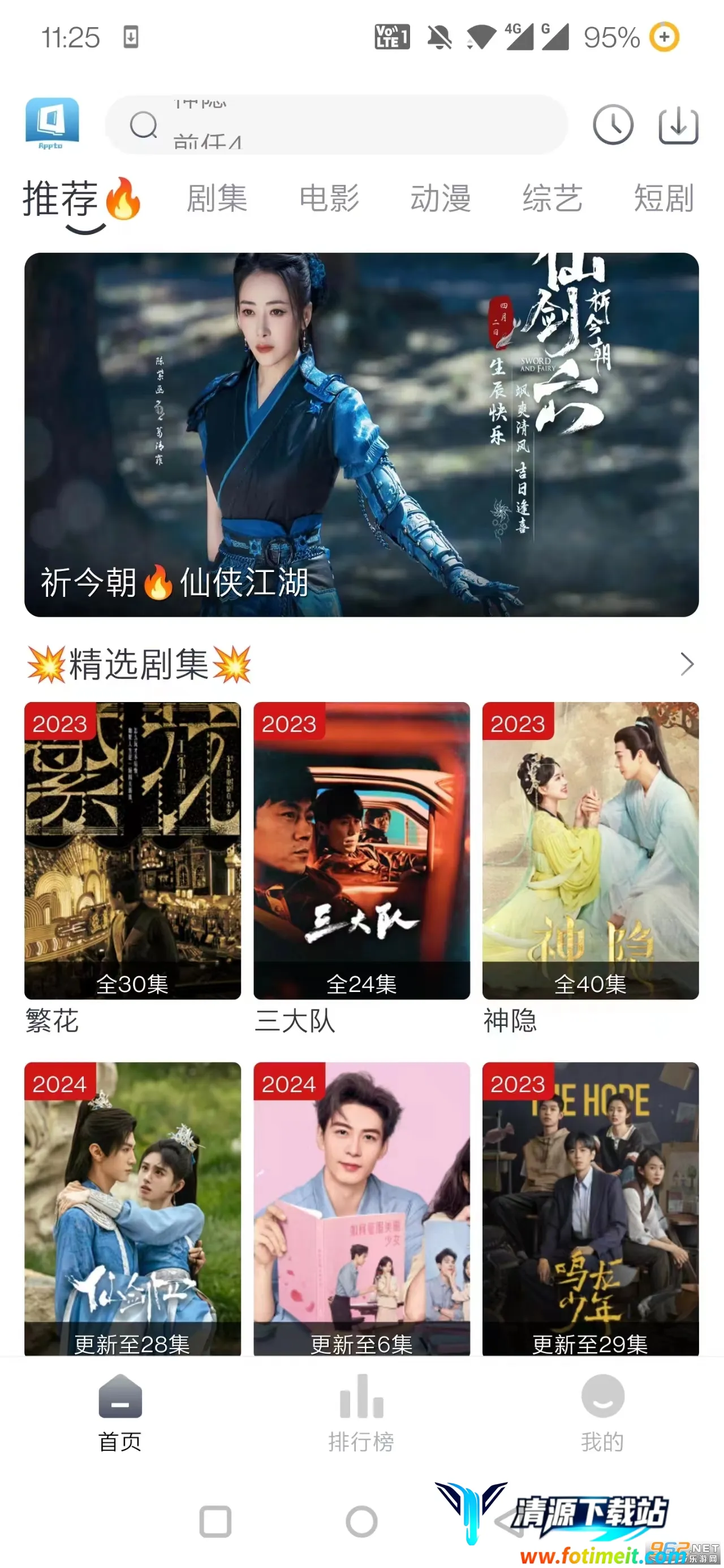This screenshot has width=724, height=1568.
Task: Go to the 综艺 tab
Action: (x=552, y=198)
